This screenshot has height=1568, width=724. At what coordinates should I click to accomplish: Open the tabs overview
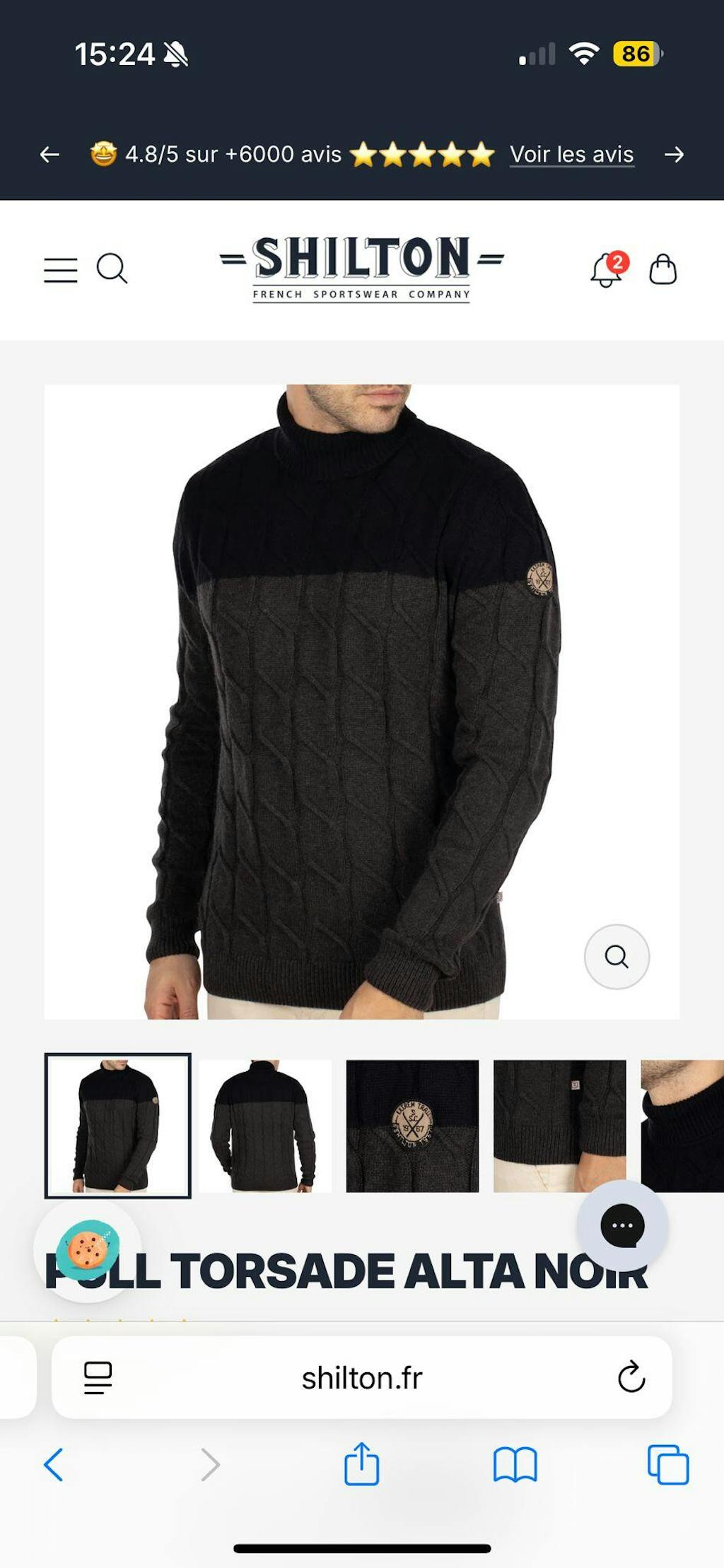(668, 1464)
